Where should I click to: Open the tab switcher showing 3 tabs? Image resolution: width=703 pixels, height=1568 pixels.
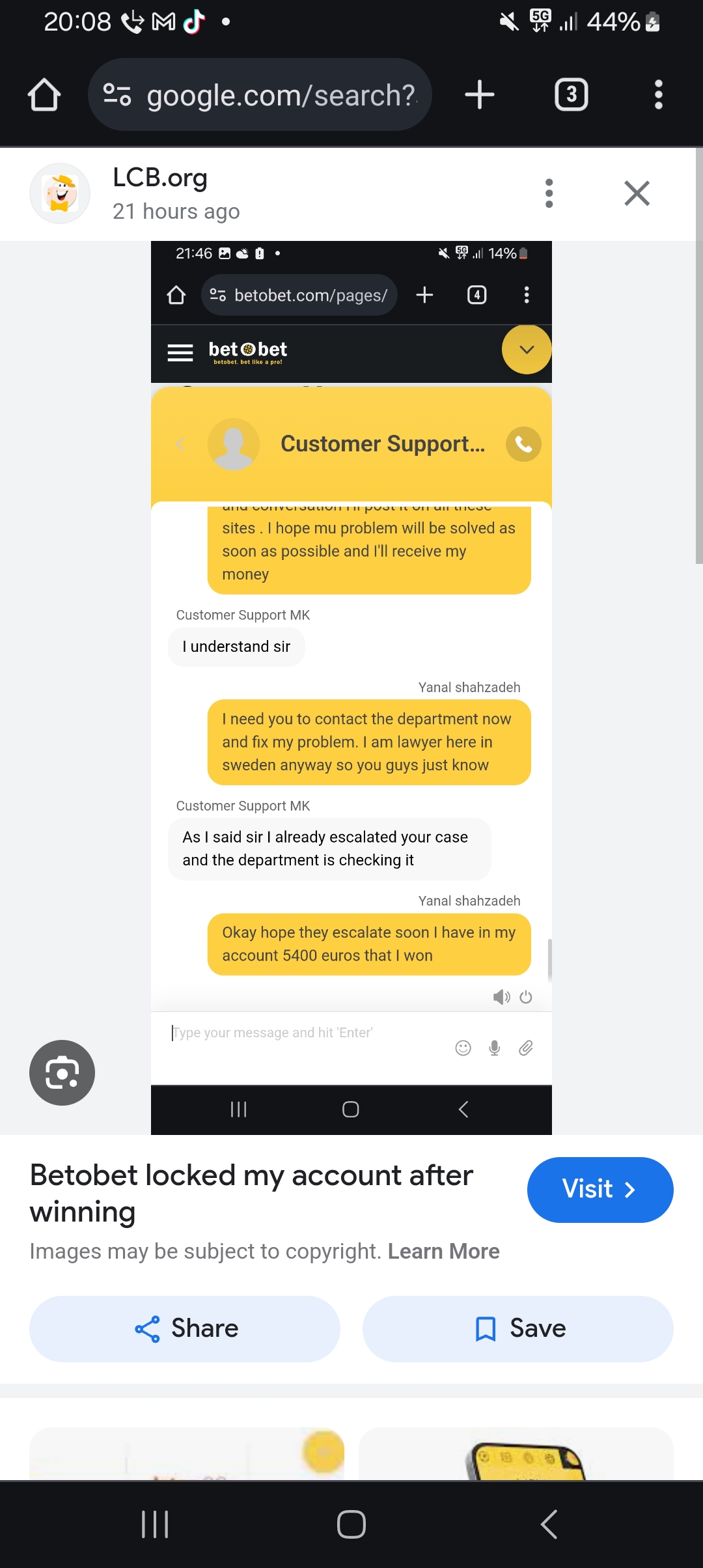coord(571,95)
